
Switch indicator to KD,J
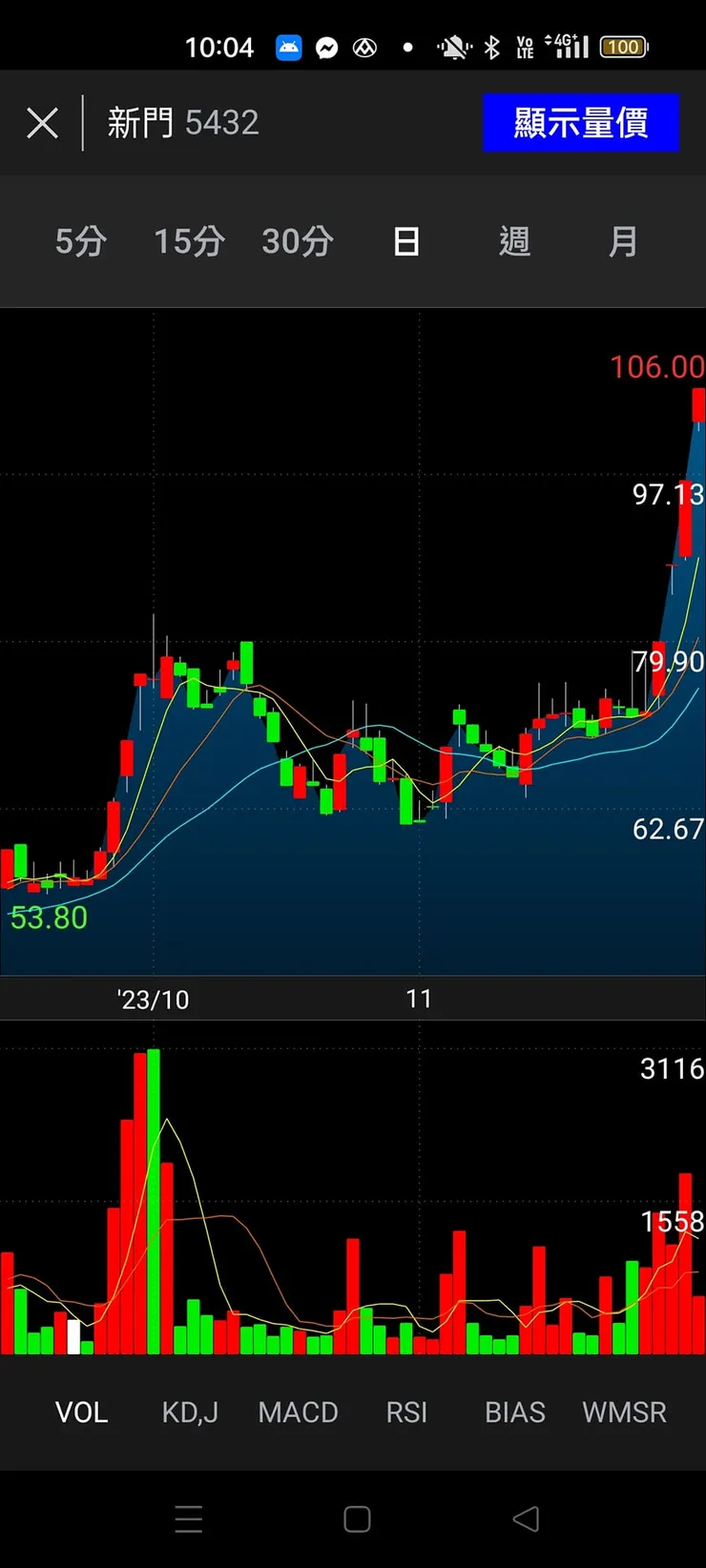coord(190,1412)
